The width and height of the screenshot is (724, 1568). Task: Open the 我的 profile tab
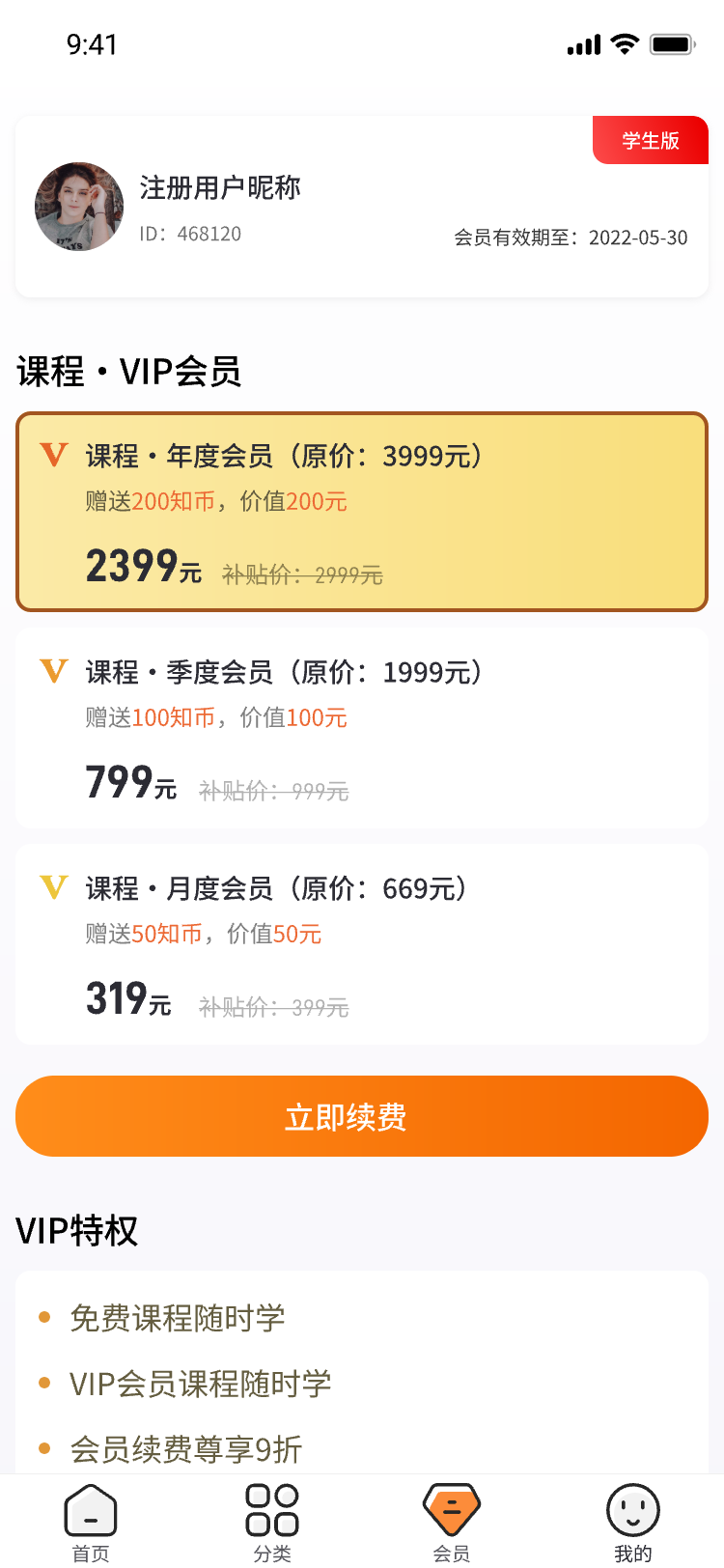click(633, 1521)
